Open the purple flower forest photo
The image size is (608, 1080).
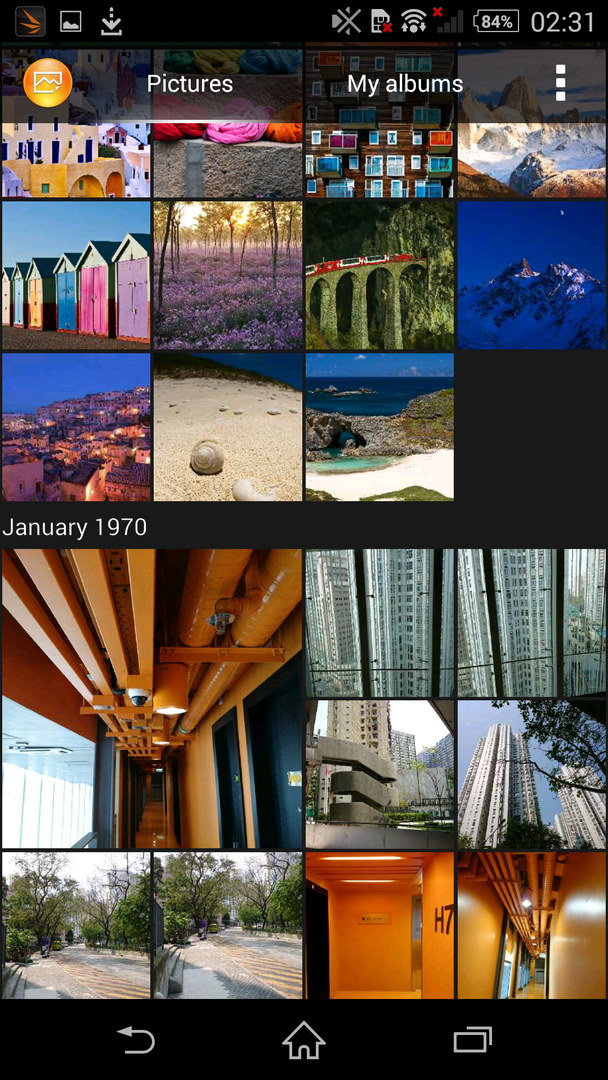228,275
